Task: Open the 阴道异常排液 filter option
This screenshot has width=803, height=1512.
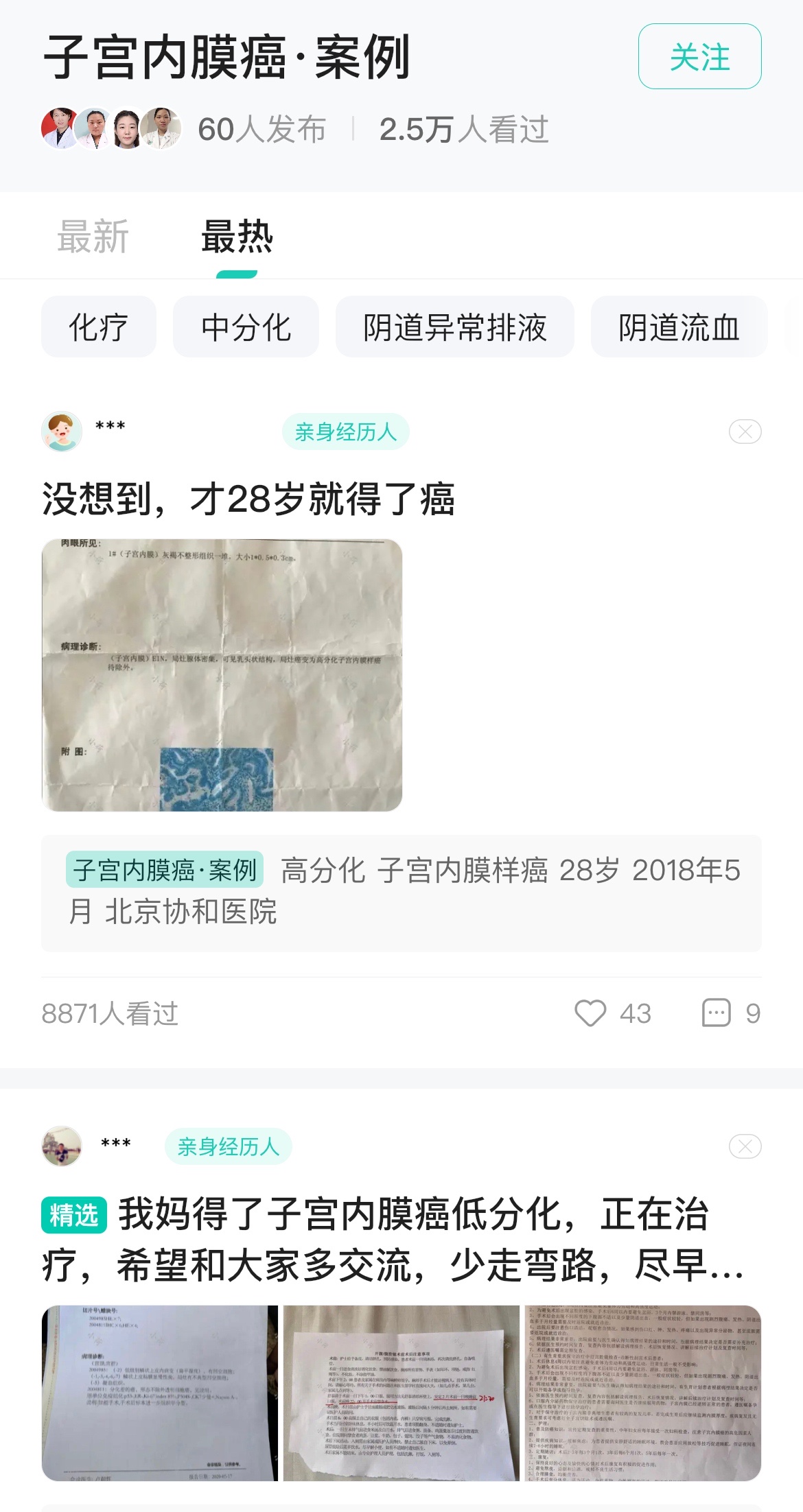Action: tap(456, 327)
